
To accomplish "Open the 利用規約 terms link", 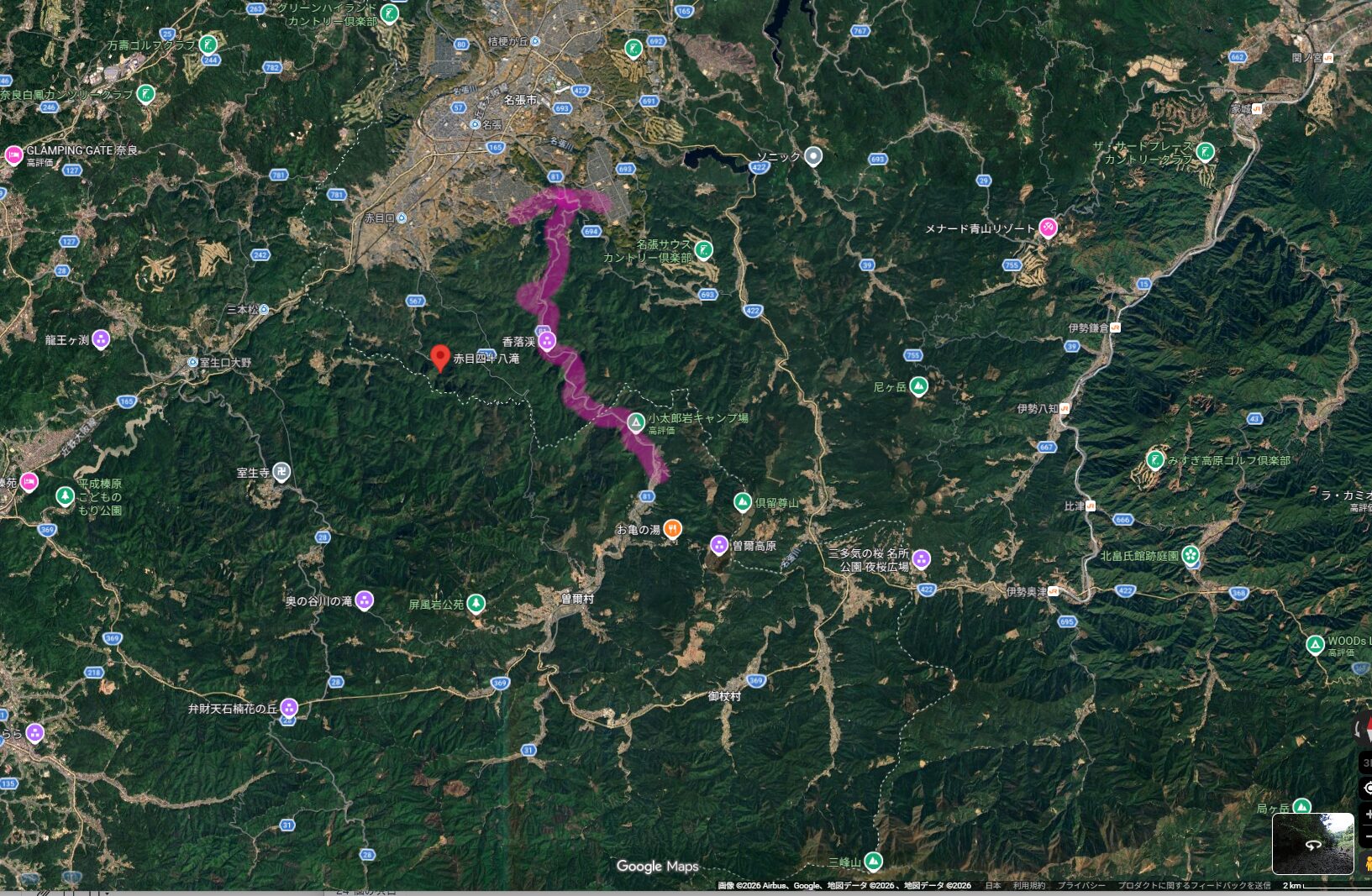I will click(x=1028, y=886).
